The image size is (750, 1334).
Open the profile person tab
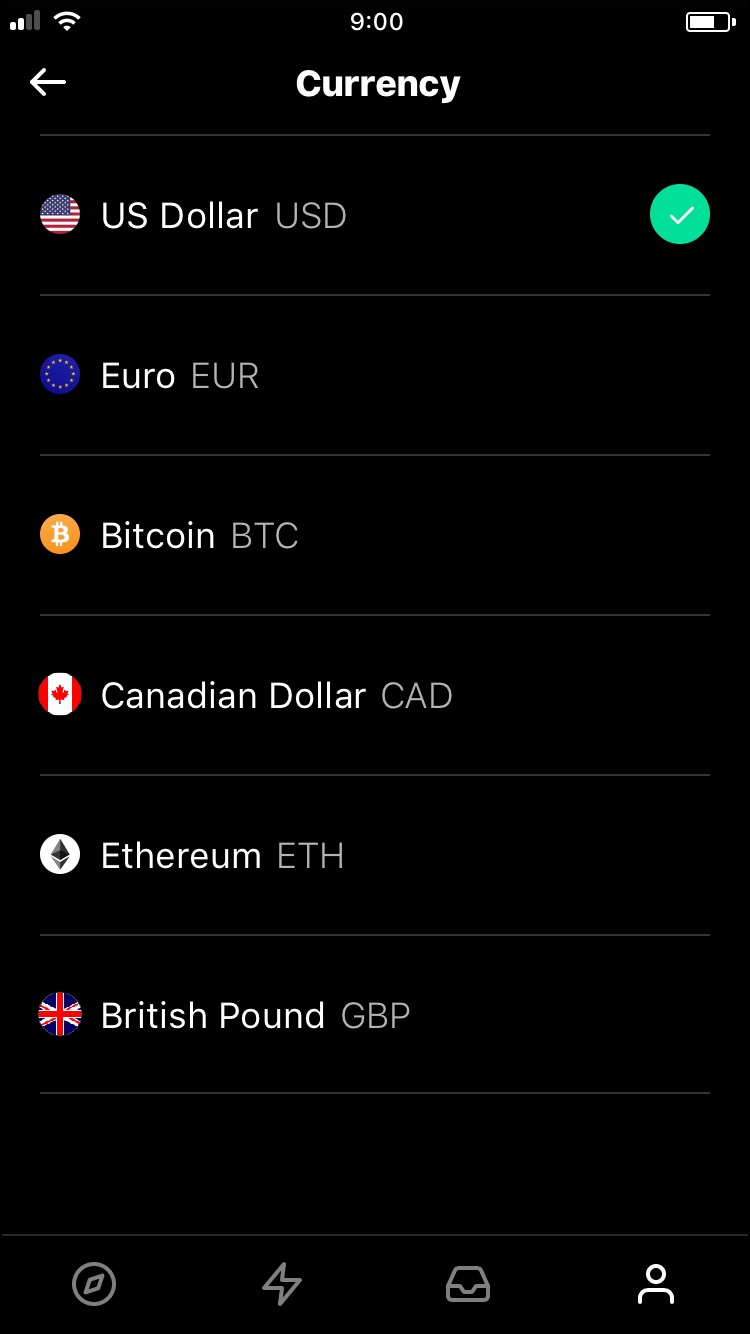coord(656,1284)
